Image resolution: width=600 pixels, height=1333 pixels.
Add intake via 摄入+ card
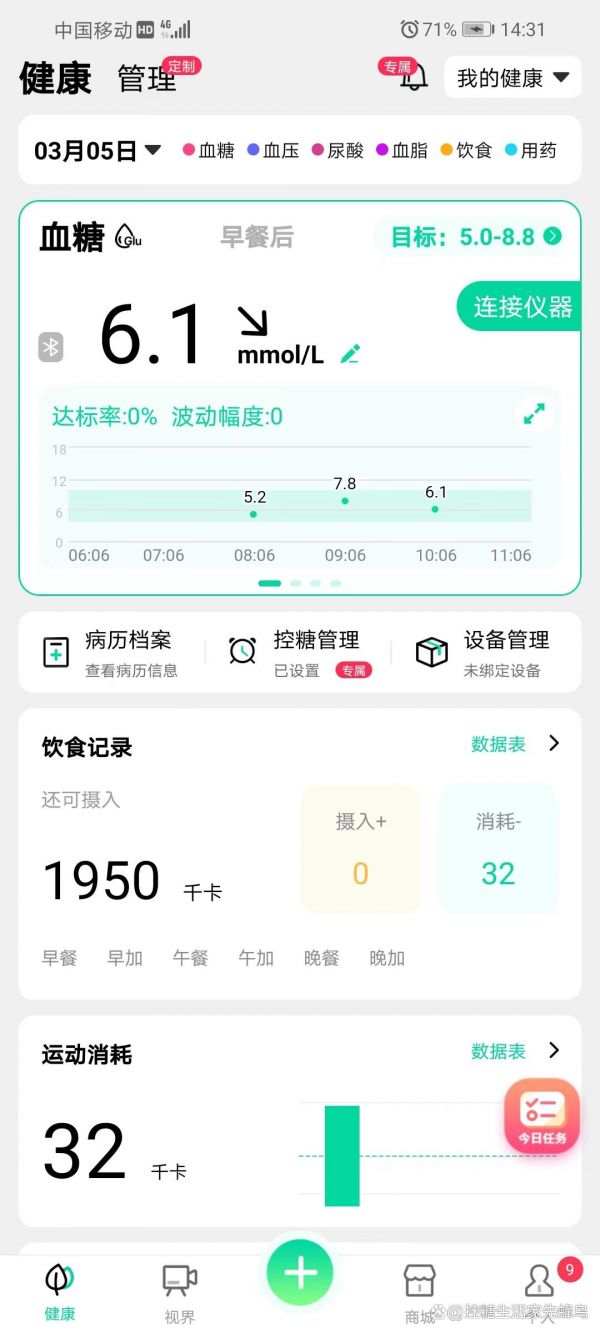point(360,849)
